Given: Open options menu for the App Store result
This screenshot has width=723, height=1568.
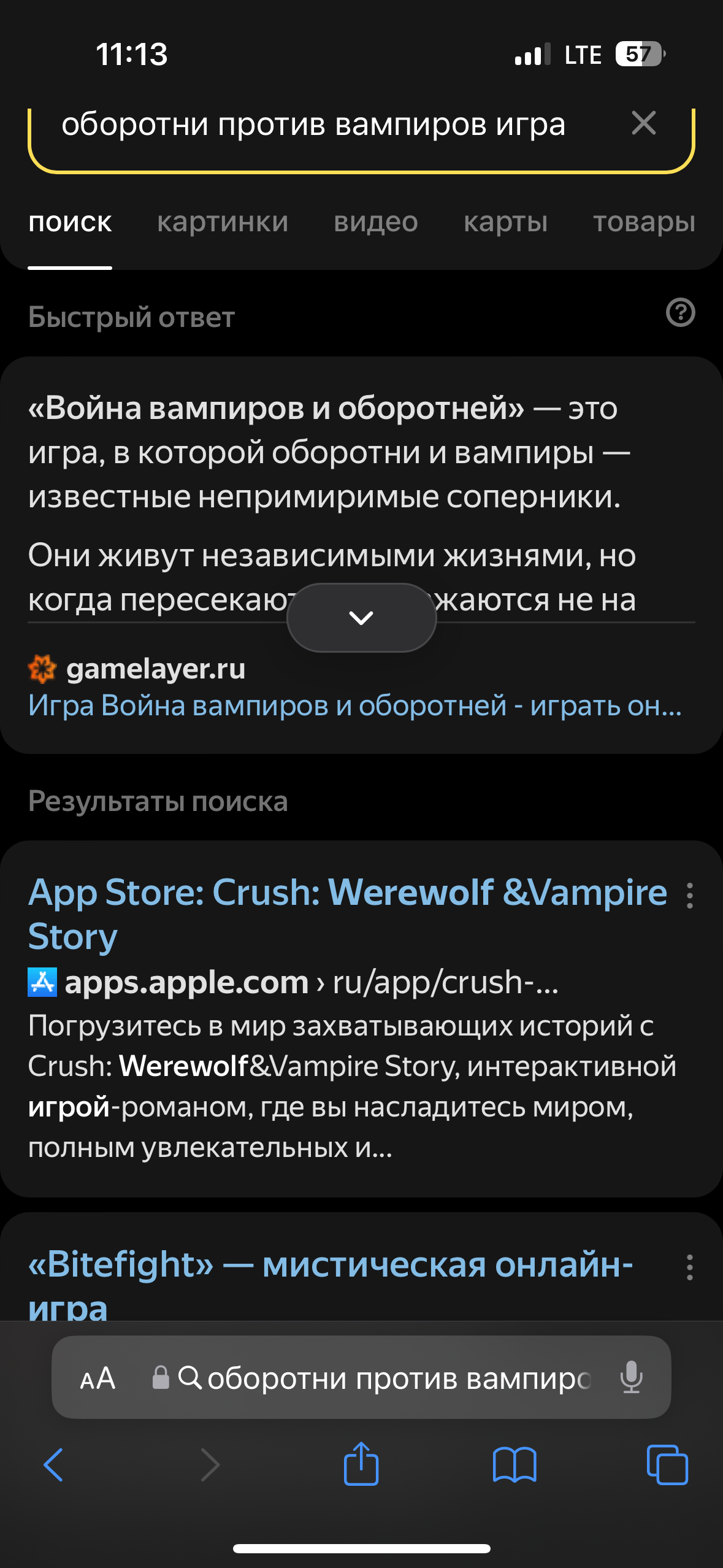Looking at the screenshot, I should coord(690,896).
